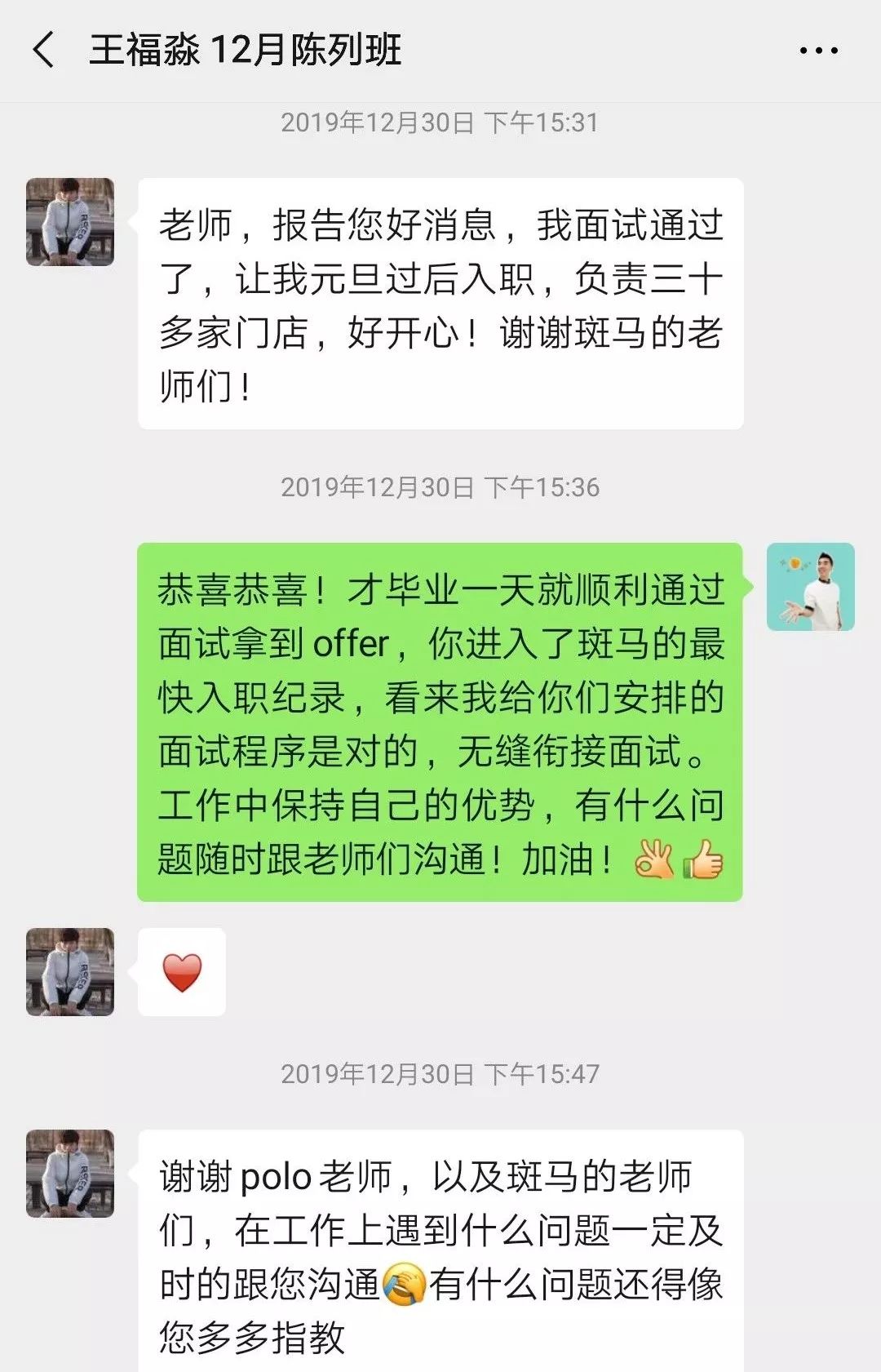This screenshot has height=1372, width=881.
Task: Go back from the 王福淼 chat
Action: (45, 50)
